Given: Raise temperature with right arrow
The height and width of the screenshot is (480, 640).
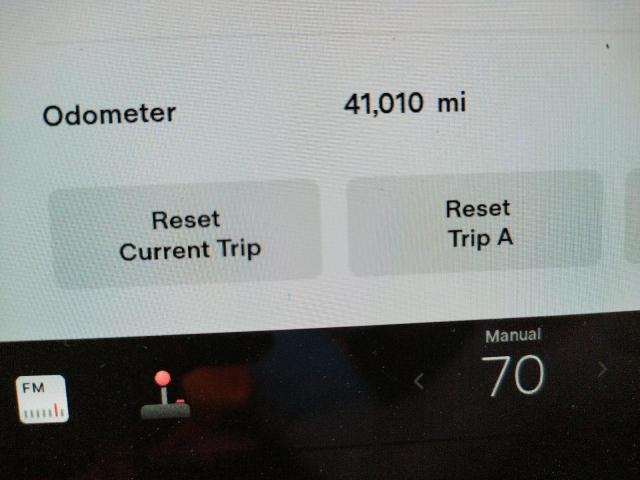Looking at the screenshot, I should [x=602, y=370].
